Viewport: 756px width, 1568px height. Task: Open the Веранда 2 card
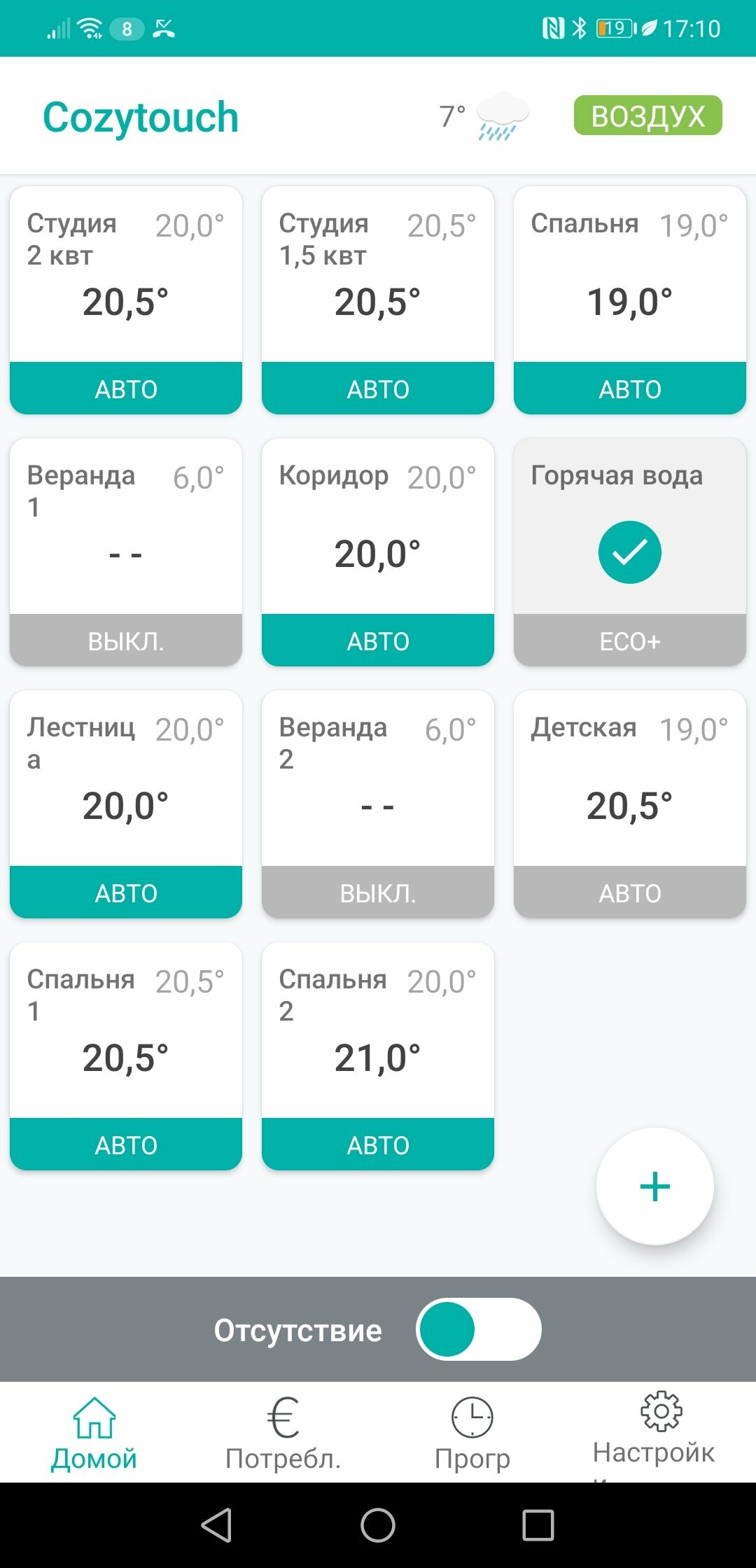pos(378,804)
